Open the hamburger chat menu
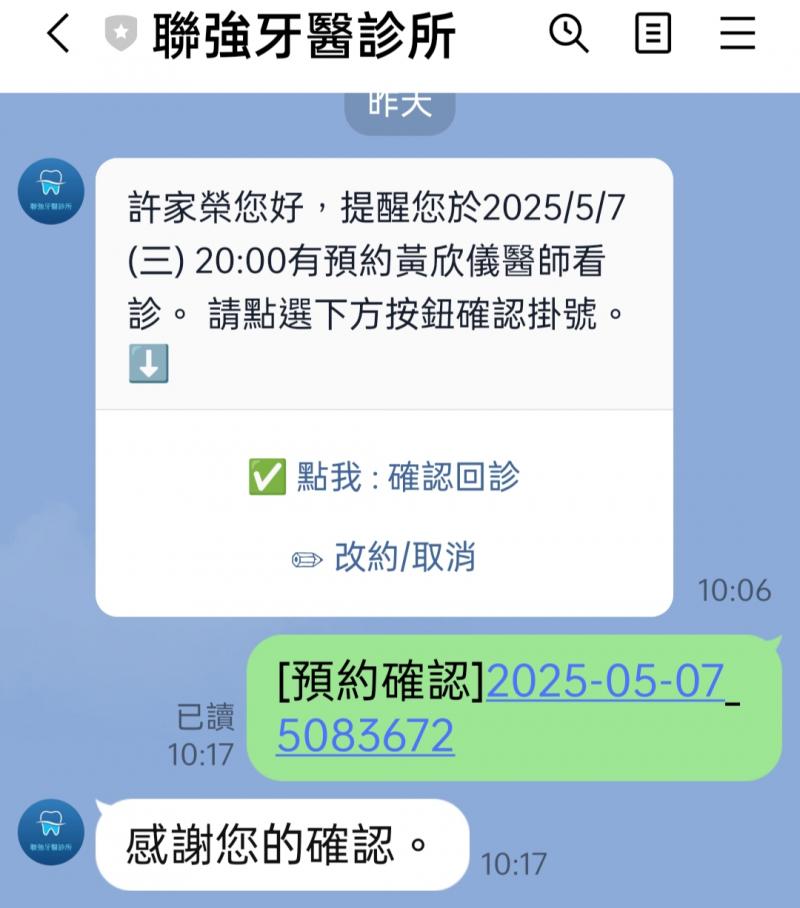 pyautogui.click(x=738, y=35)
